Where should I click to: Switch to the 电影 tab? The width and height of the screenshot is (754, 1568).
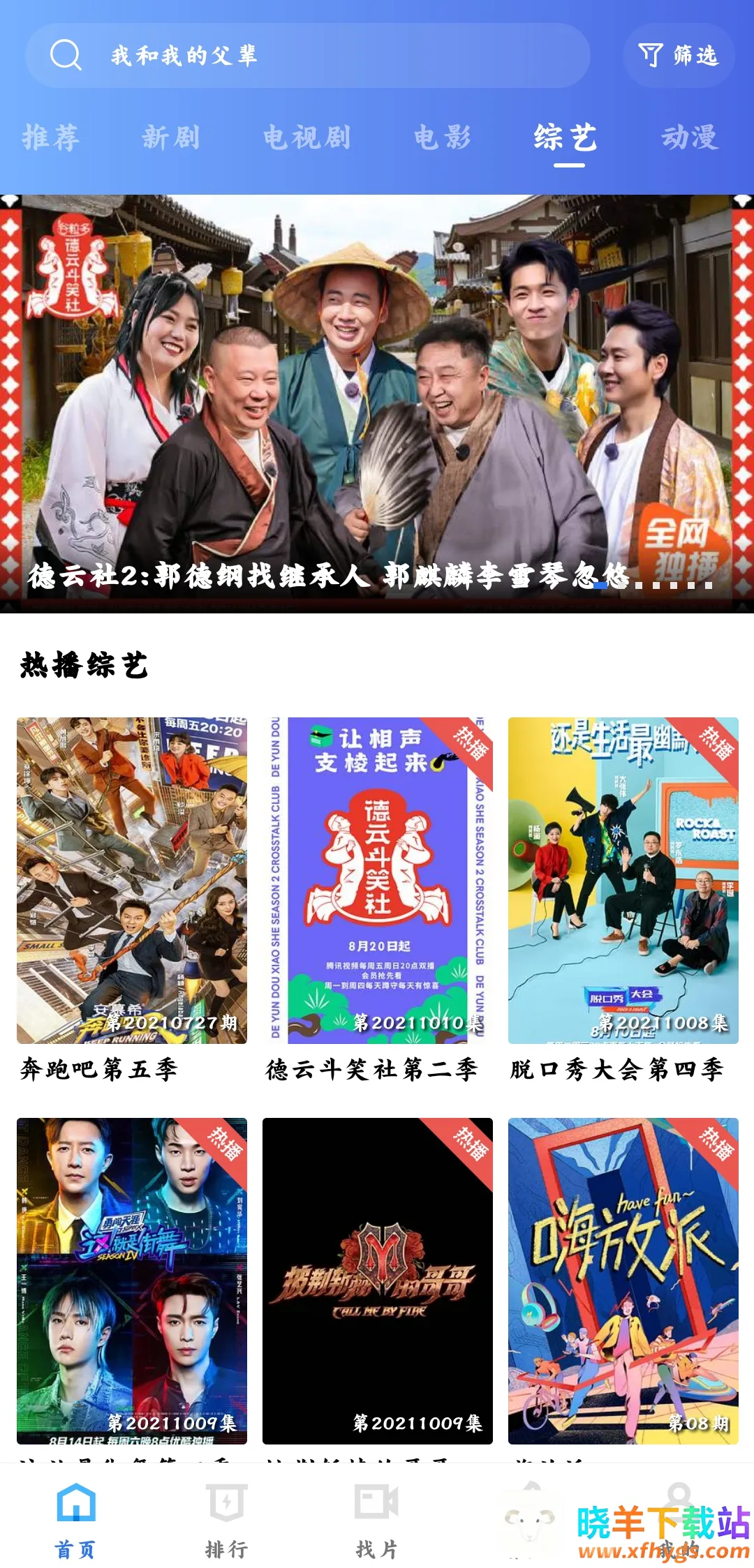click(x=443, y=137)
